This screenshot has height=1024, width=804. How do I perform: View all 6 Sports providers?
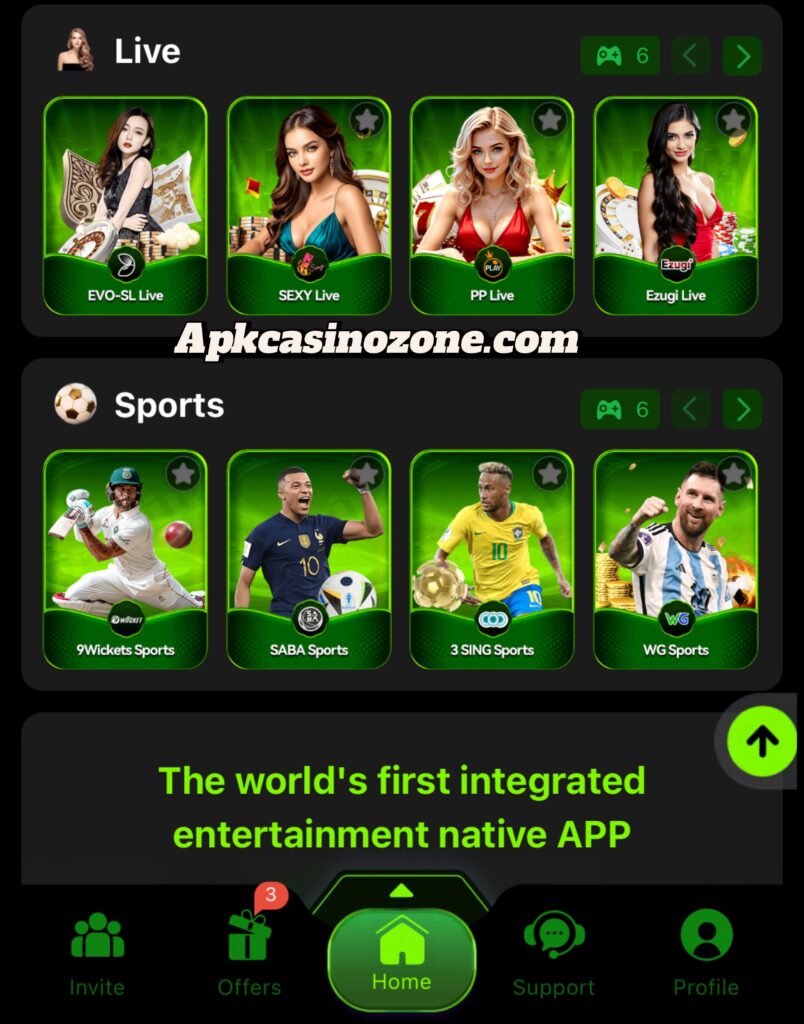click(x=620, y=409)
